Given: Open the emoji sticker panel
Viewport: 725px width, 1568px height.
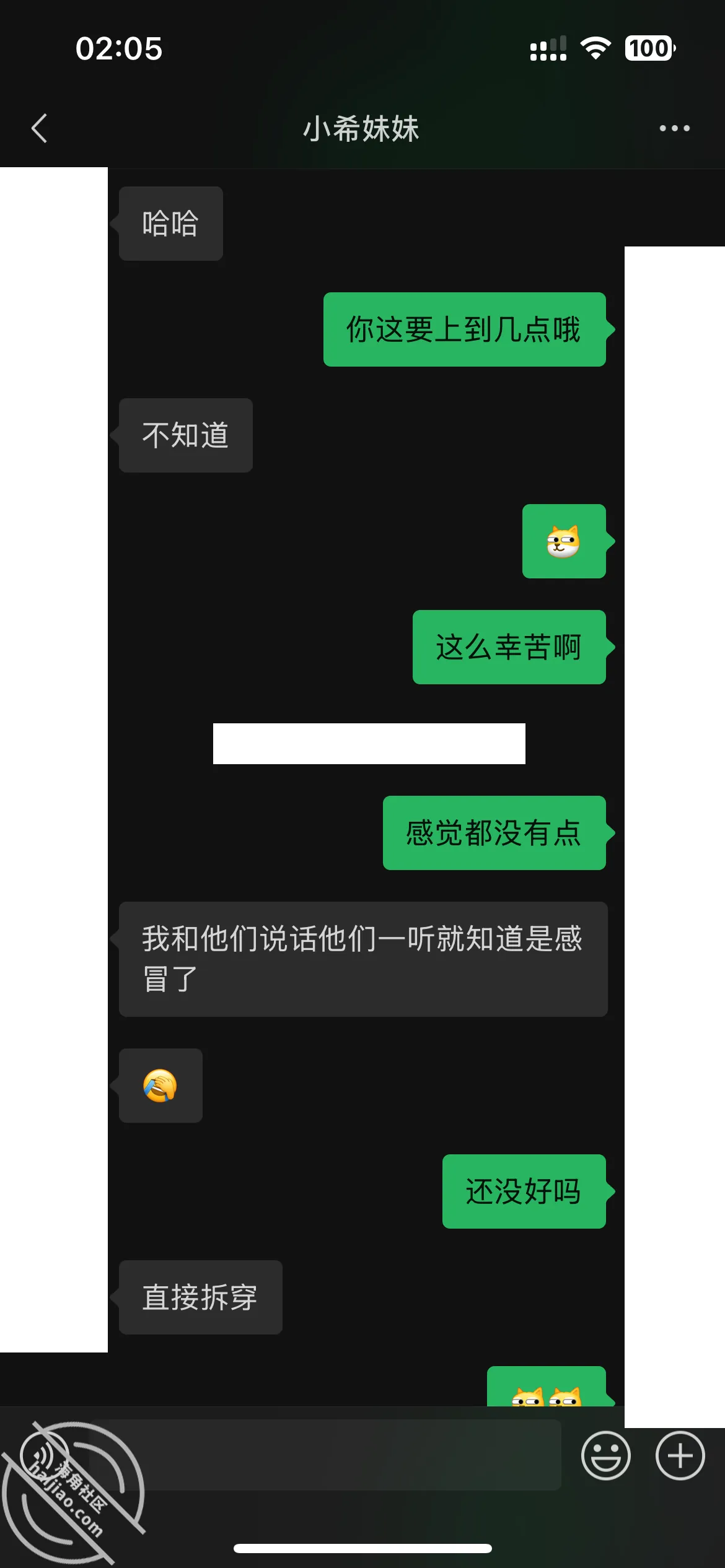Looking at the screenshot, I should click(x=605, y=1455).
